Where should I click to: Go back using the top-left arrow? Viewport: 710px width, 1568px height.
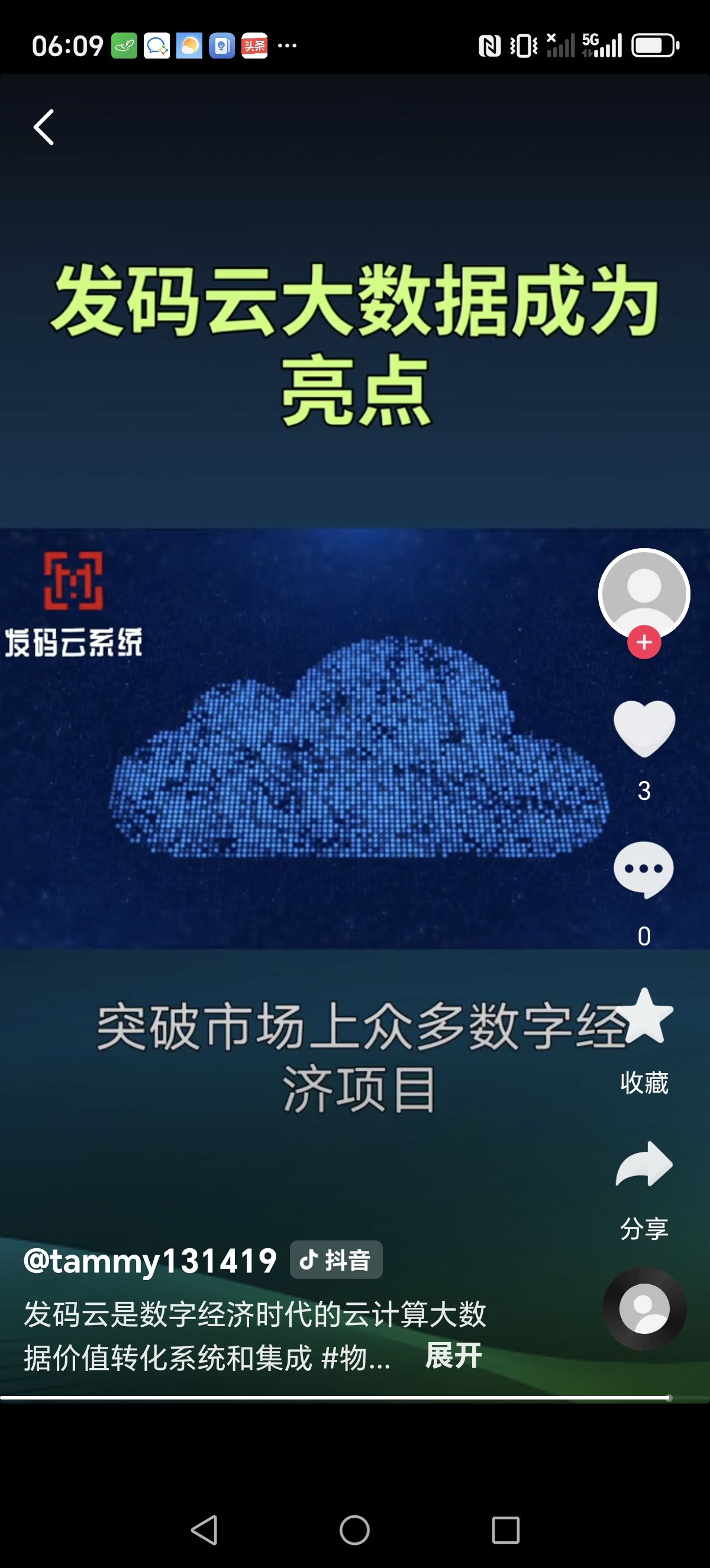pos(44,127)
